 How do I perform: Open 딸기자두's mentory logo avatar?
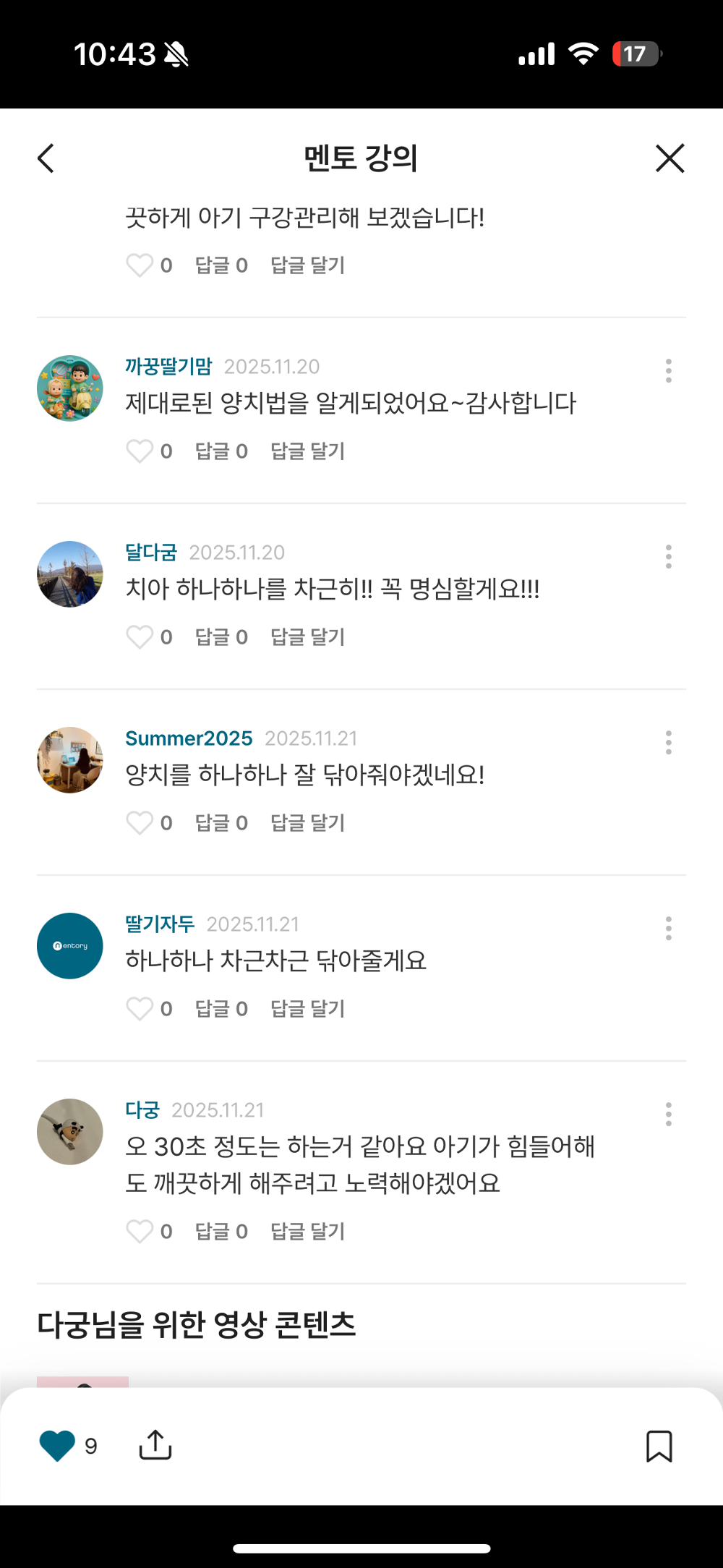pyautogui.click(x=69, y=945)
